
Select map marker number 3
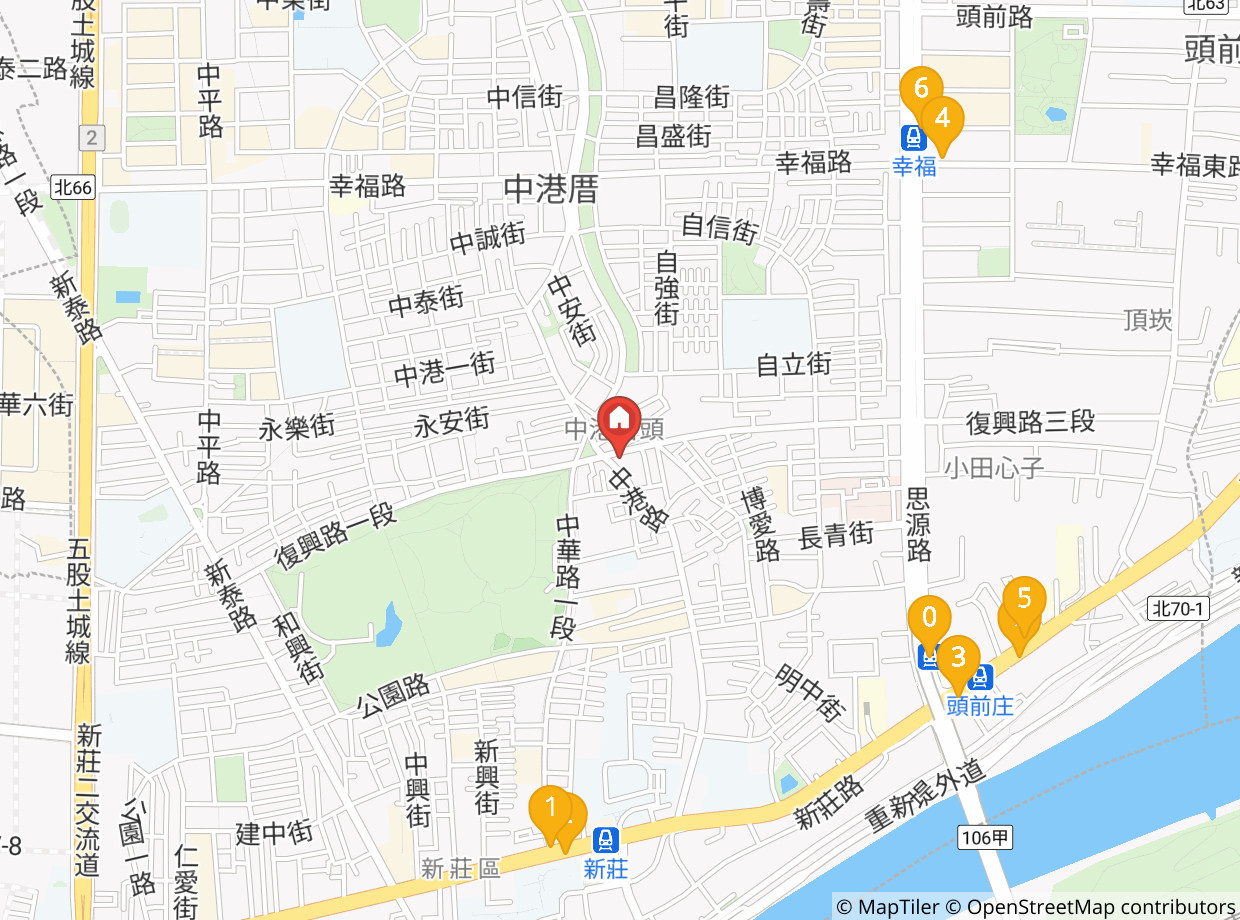958,657
